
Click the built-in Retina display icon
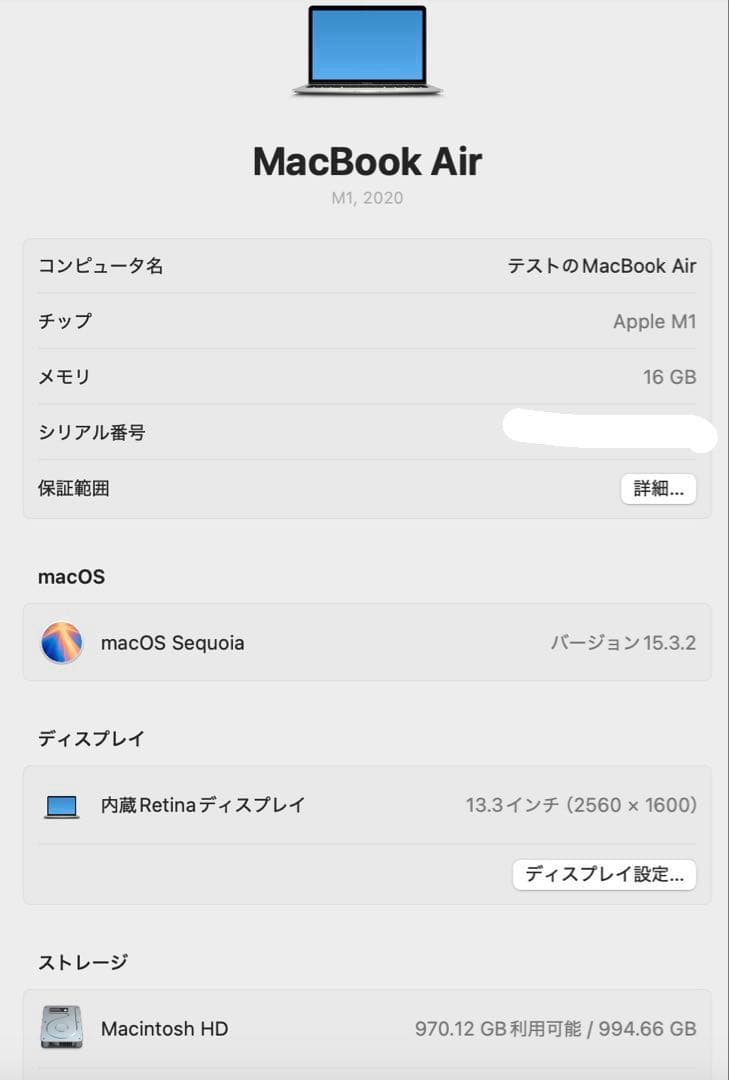point(61,804)
